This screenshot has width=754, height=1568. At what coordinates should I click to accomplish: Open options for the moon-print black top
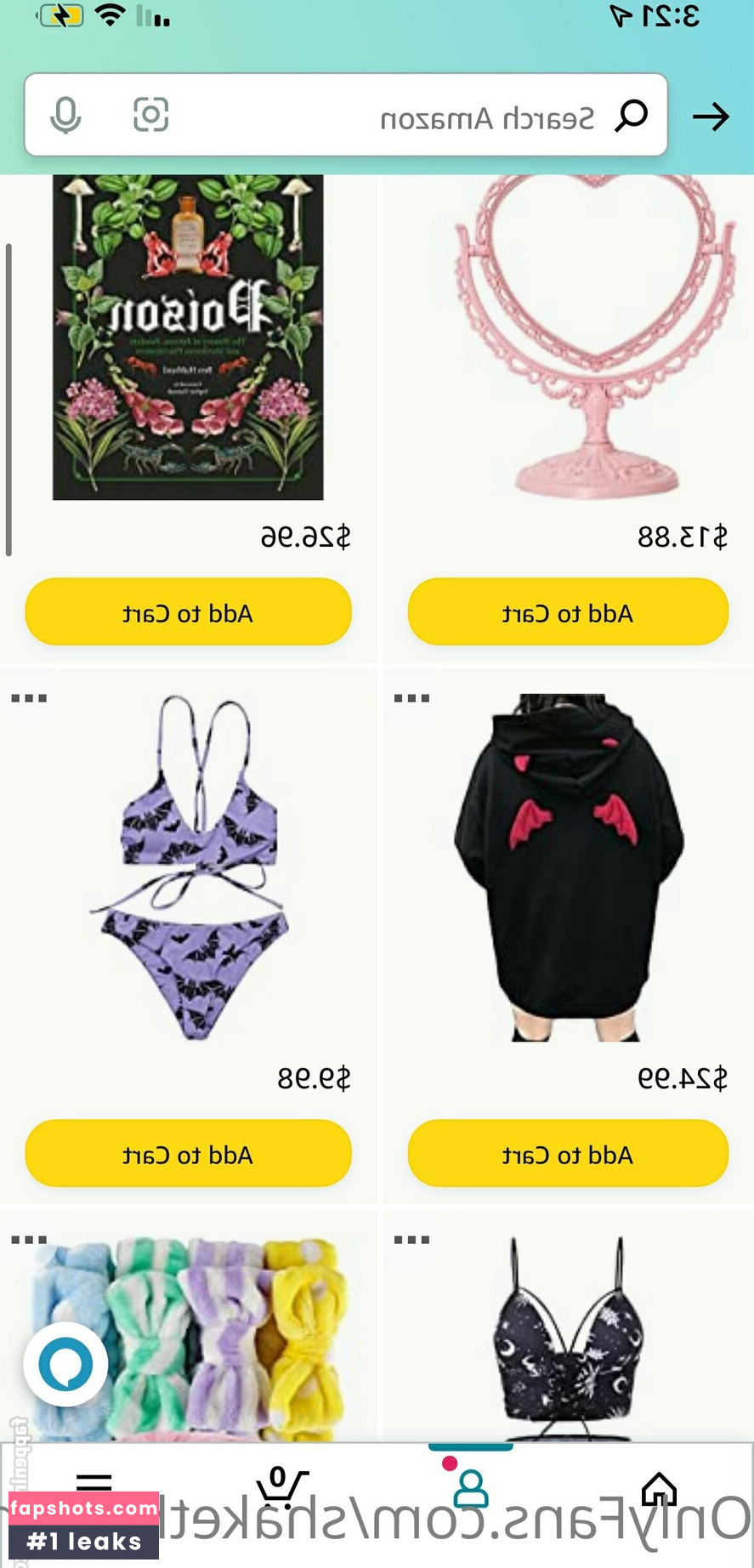click(x=411, y=1240)
